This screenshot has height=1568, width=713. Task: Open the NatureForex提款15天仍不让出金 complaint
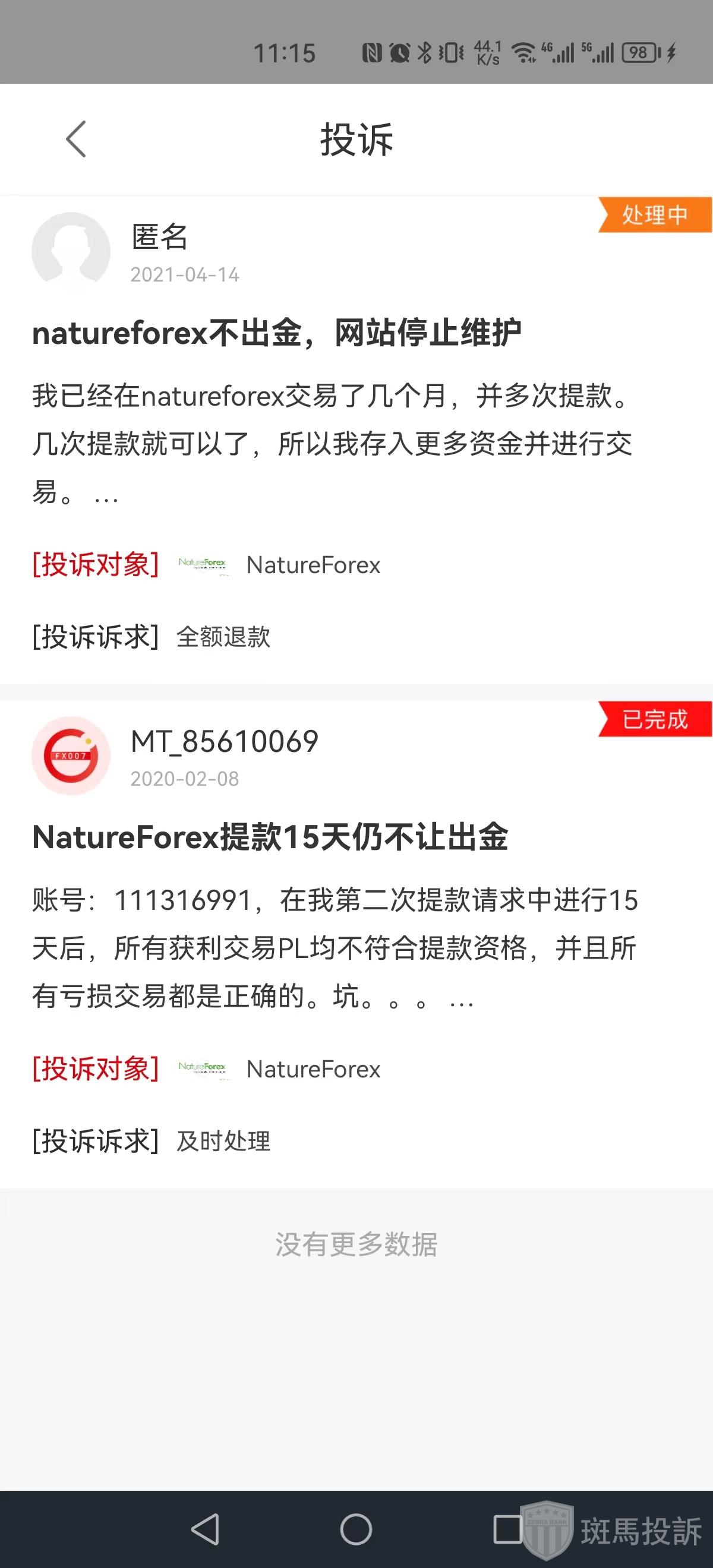coord(270,837)
